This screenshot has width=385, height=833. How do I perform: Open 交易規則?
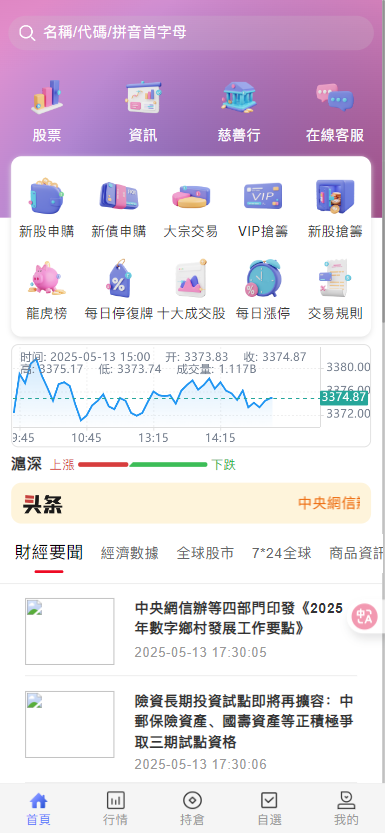tap(335, 290)
